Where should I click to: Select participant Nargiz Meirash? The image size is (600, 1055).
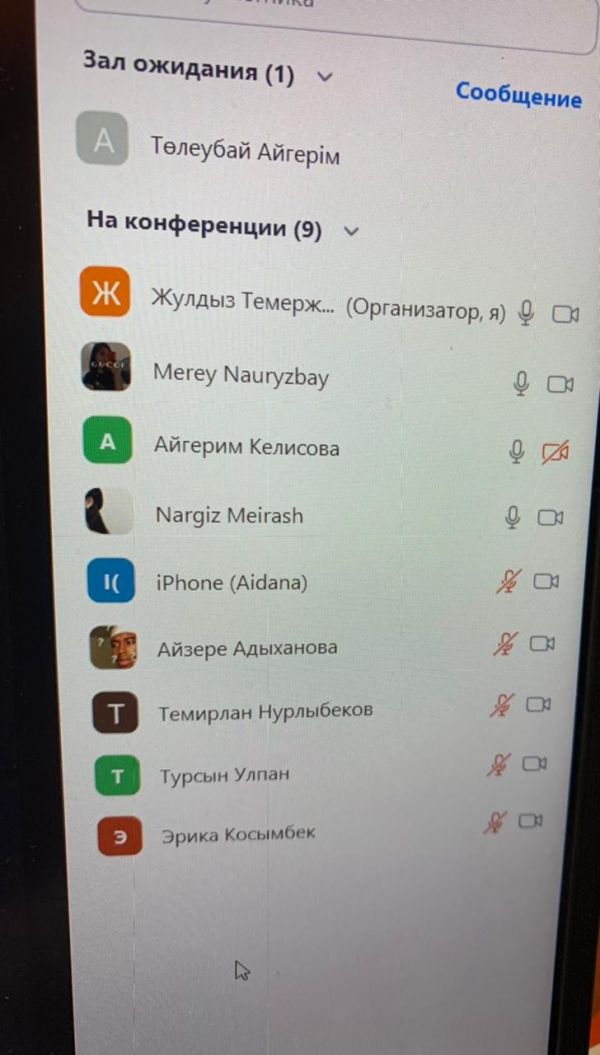pos(229,516)
